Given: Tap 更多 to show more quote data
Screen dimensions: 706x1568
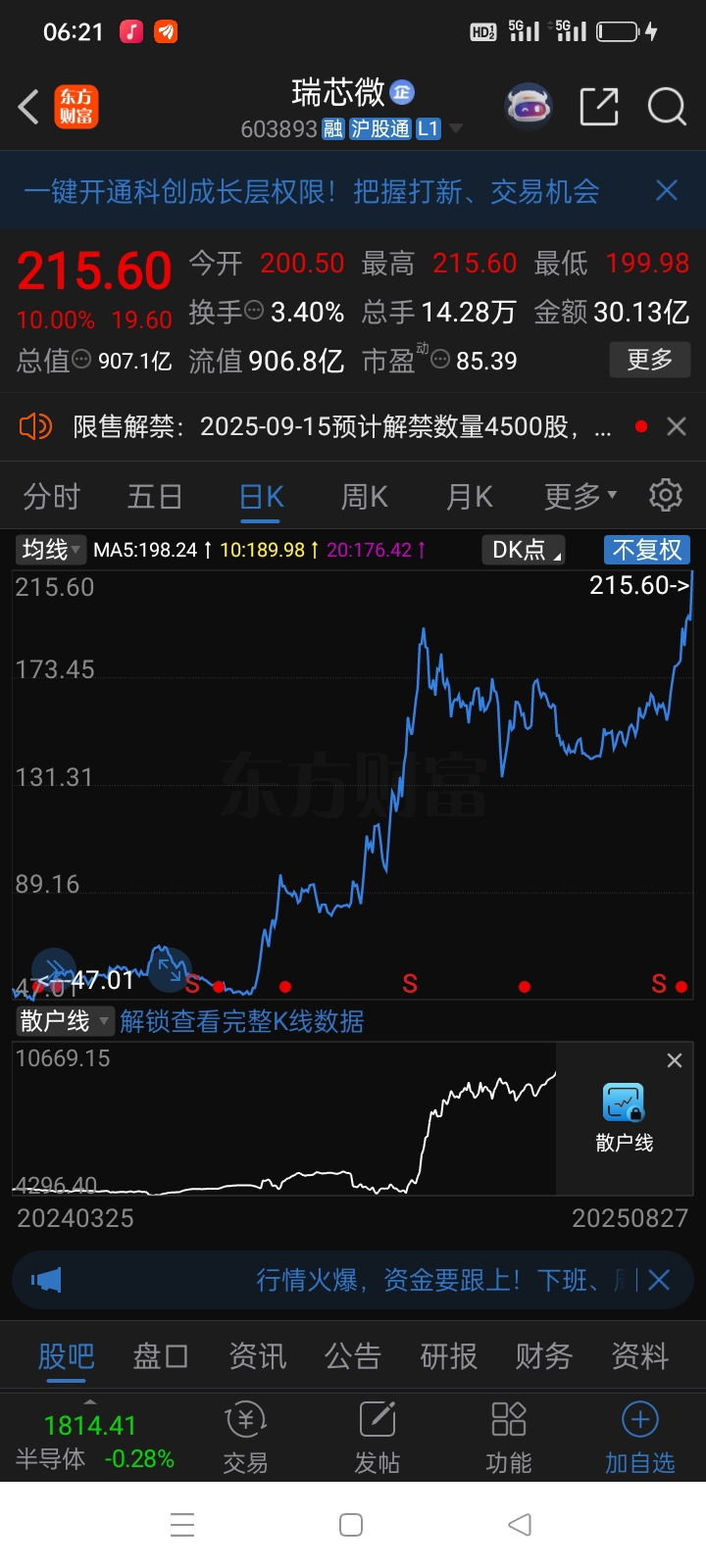Looking at the screenshot, I should point(650,360).
